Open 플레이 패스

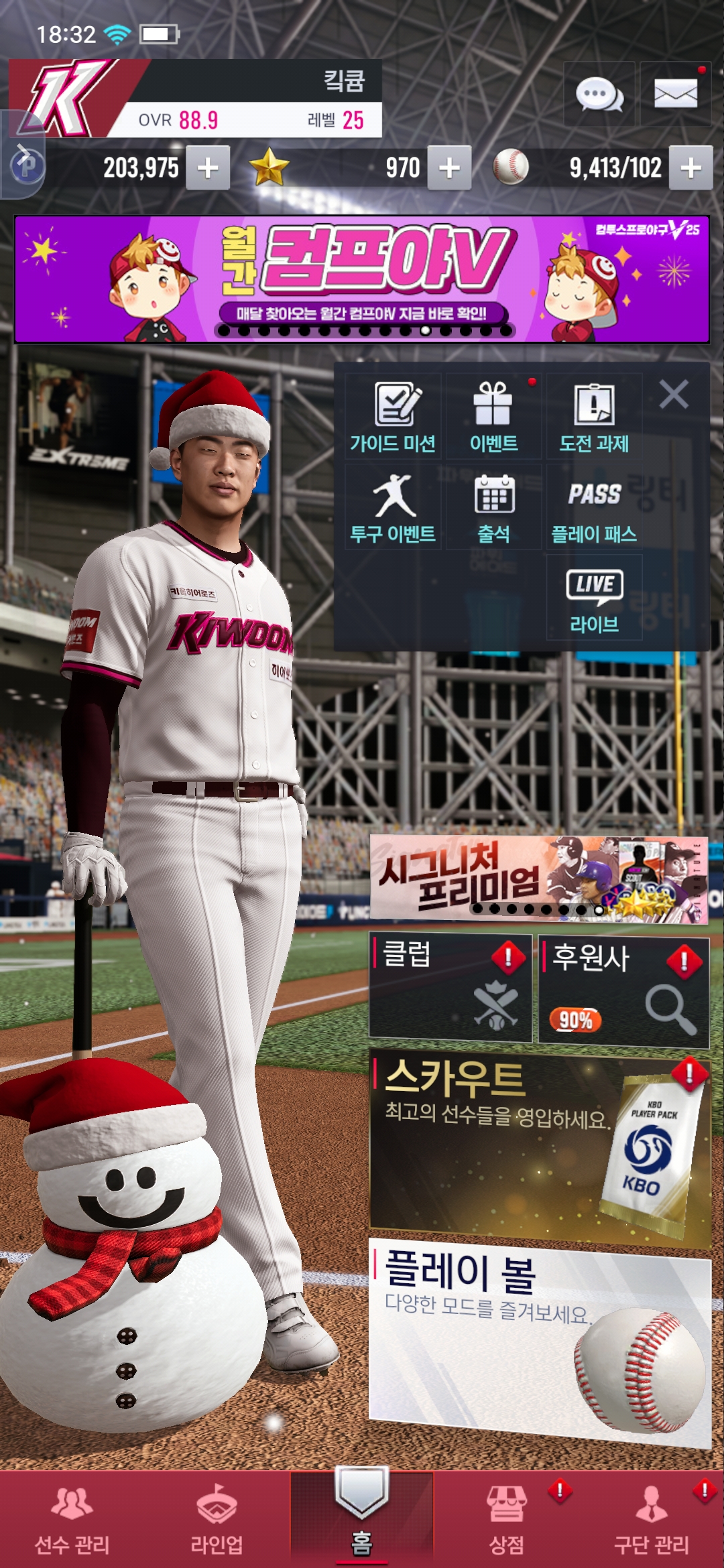point(594,507)
